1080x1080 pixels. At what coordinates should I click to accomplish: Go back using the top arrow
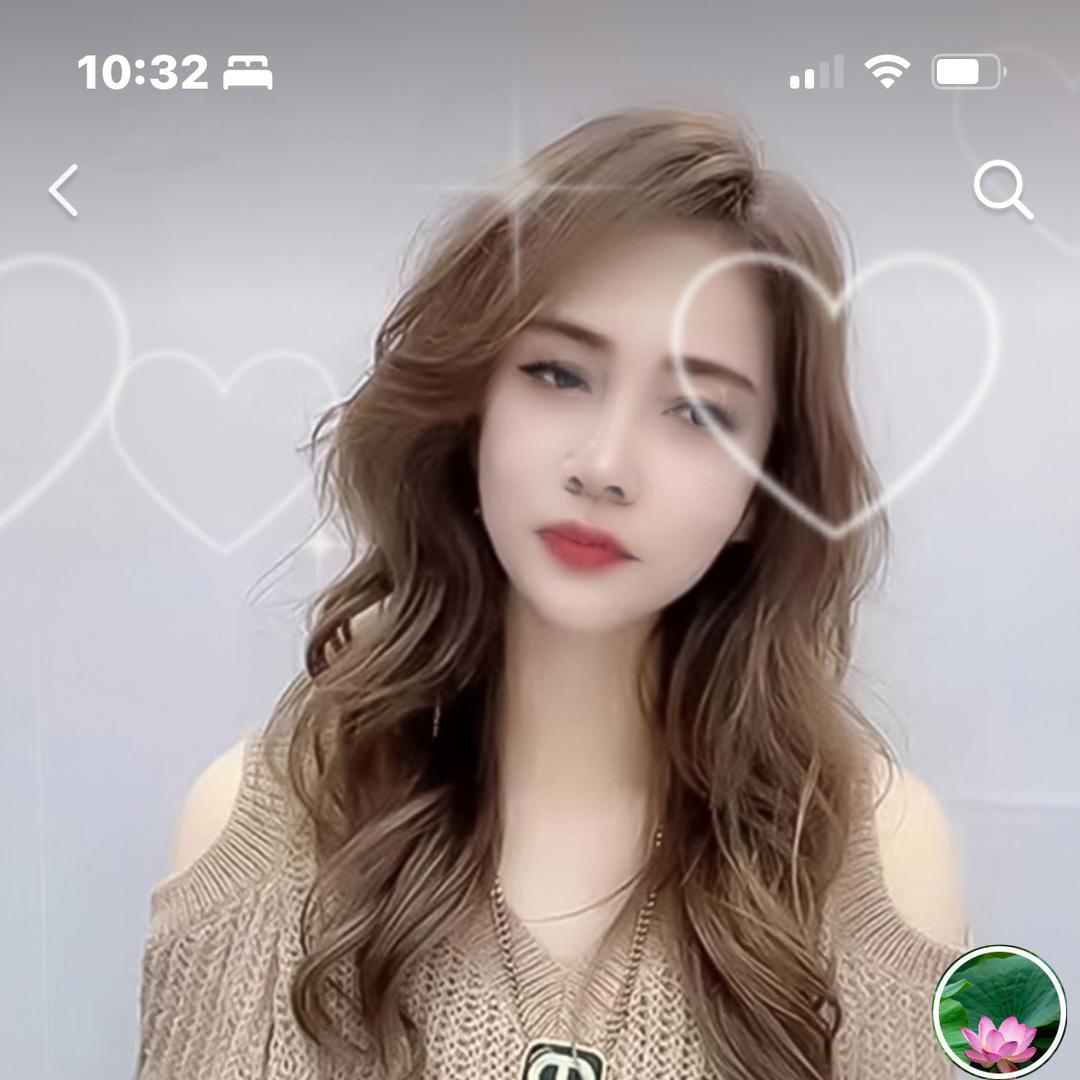click(64, 190)
